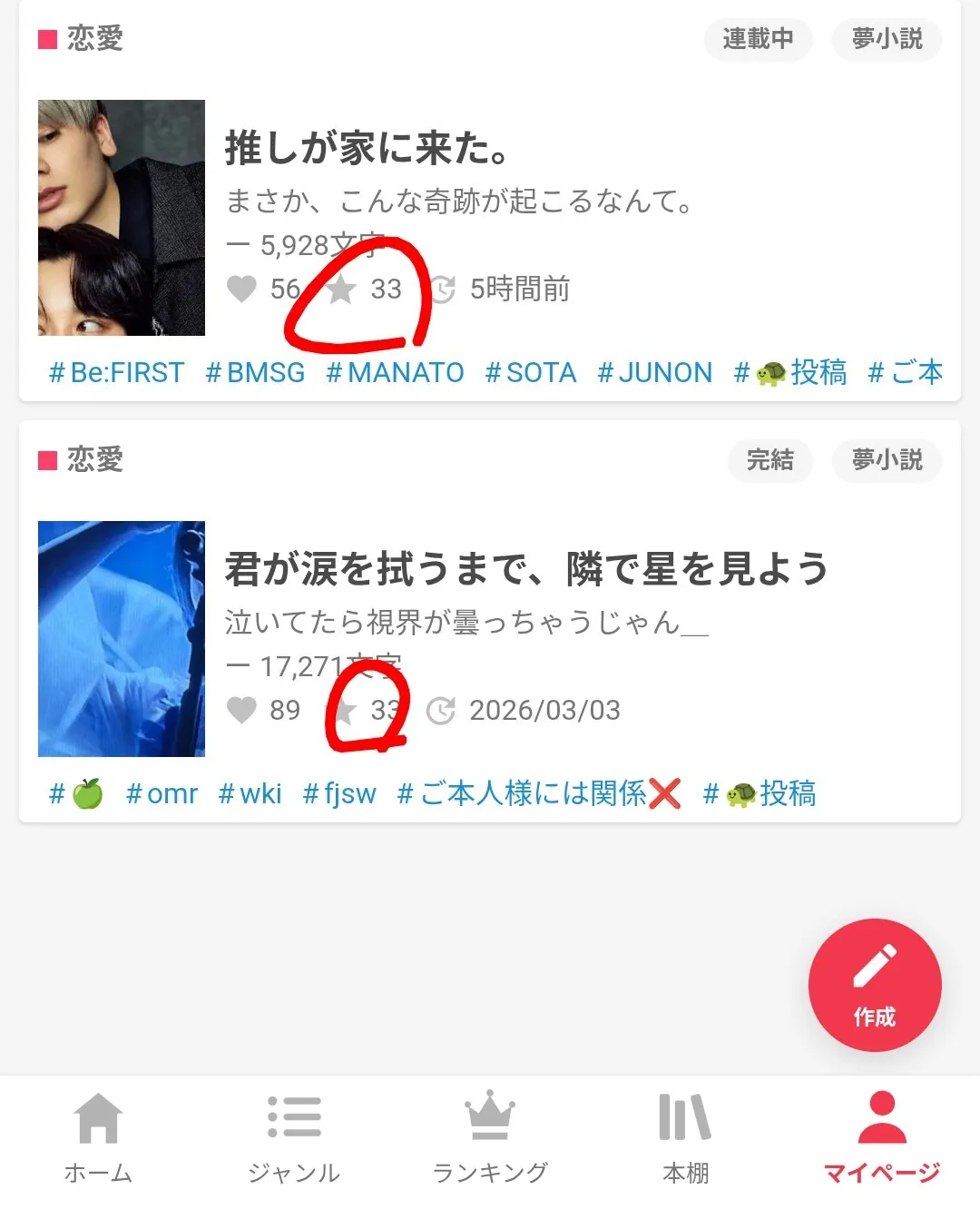Open the #SOTA tag
The image size is (980, 1229).
point(531,372)
